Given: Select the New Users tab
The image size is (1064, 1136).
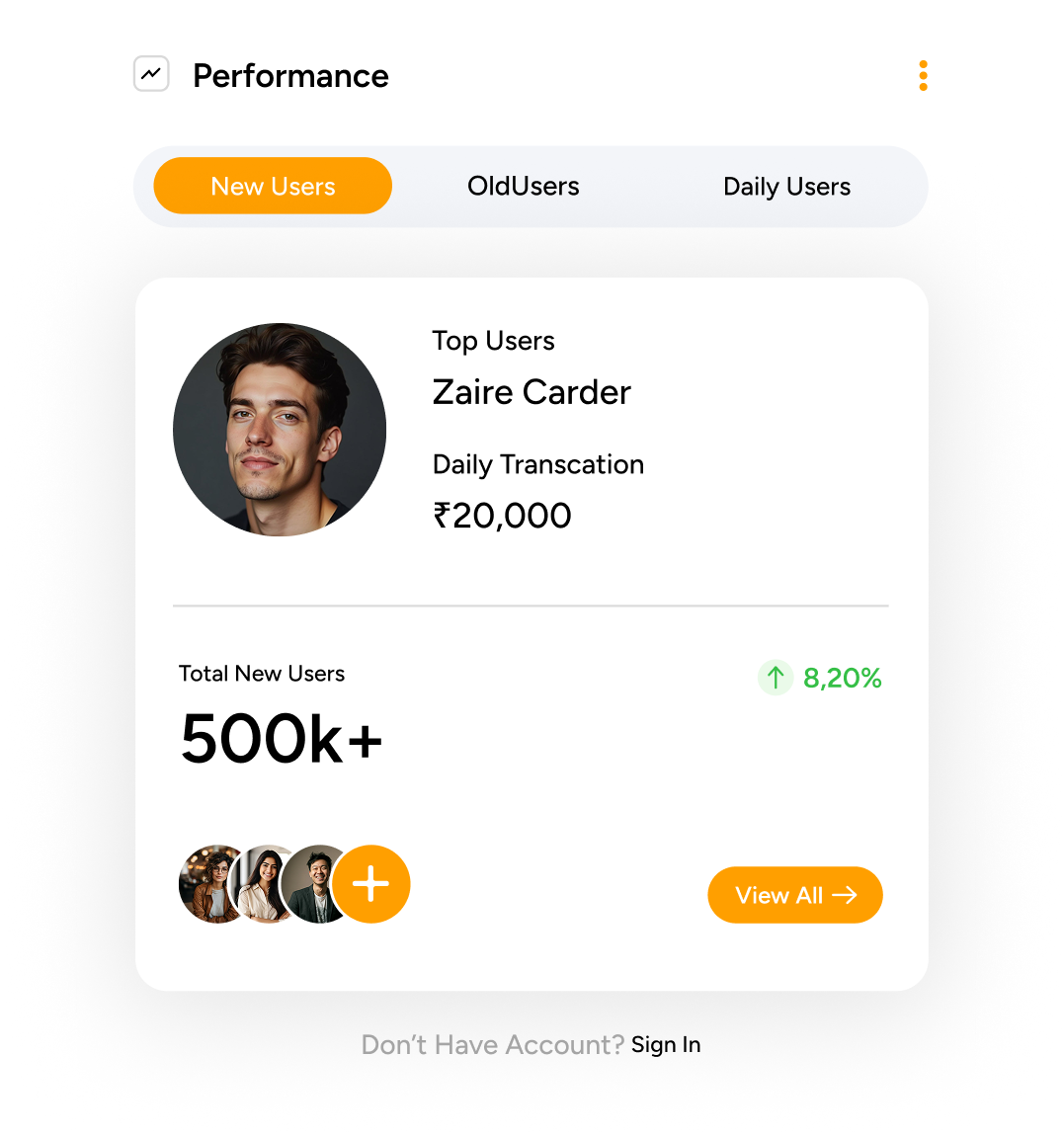Looking at the screenshot, I should coord(273,186).
